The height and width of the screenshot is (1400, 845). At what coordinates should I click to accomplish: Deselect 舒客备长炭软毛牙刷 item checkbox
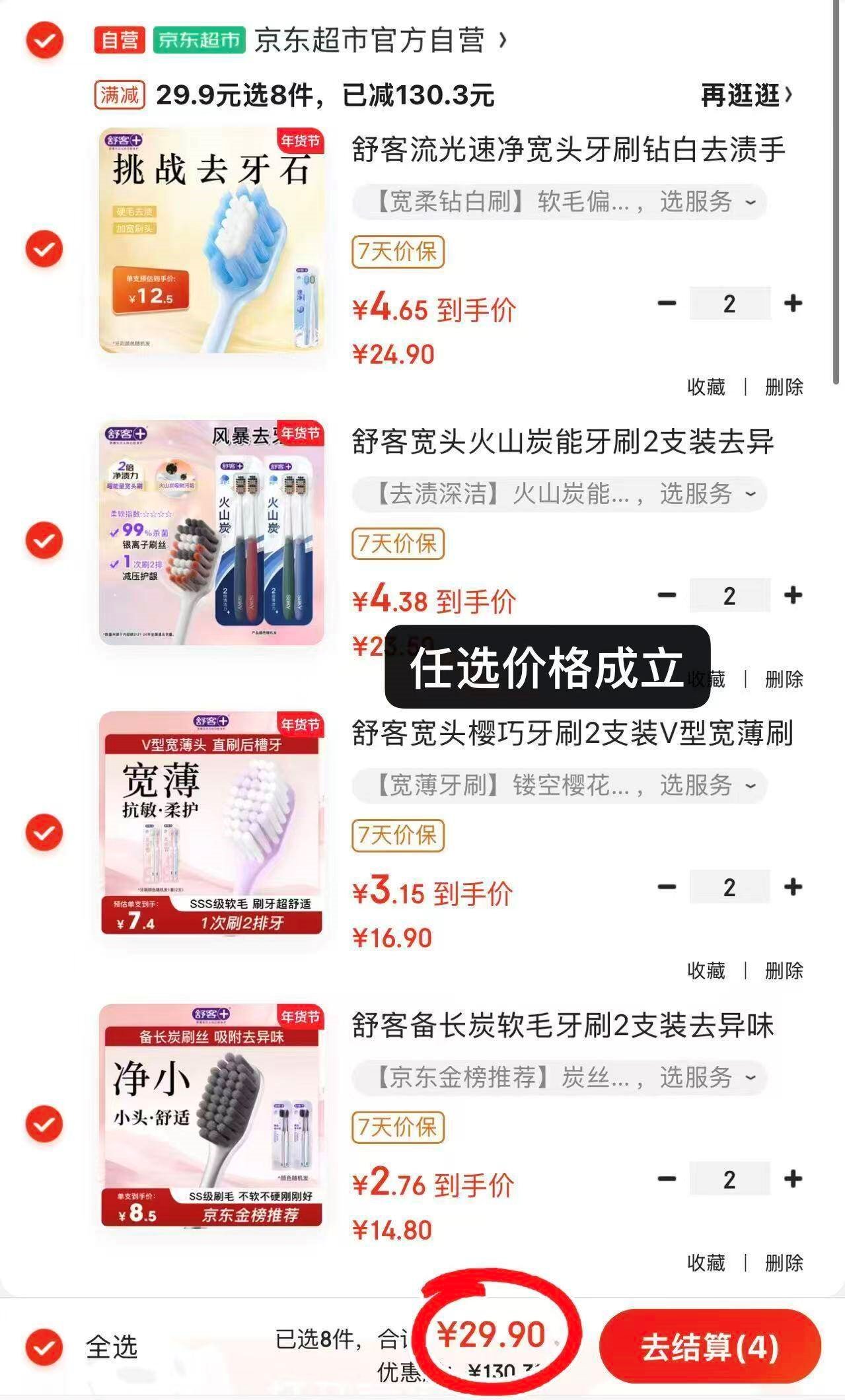(x=44, y=1124)
